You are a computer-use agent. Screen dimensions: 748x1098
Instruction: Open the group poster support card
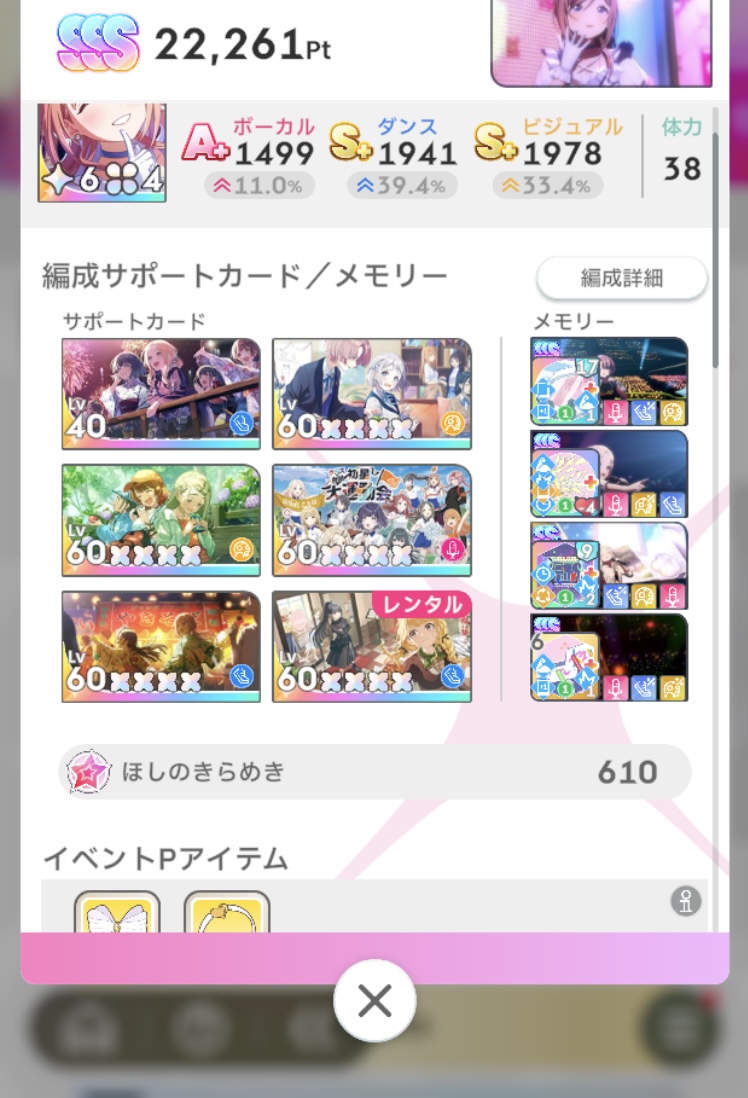[x=371, y=520]
